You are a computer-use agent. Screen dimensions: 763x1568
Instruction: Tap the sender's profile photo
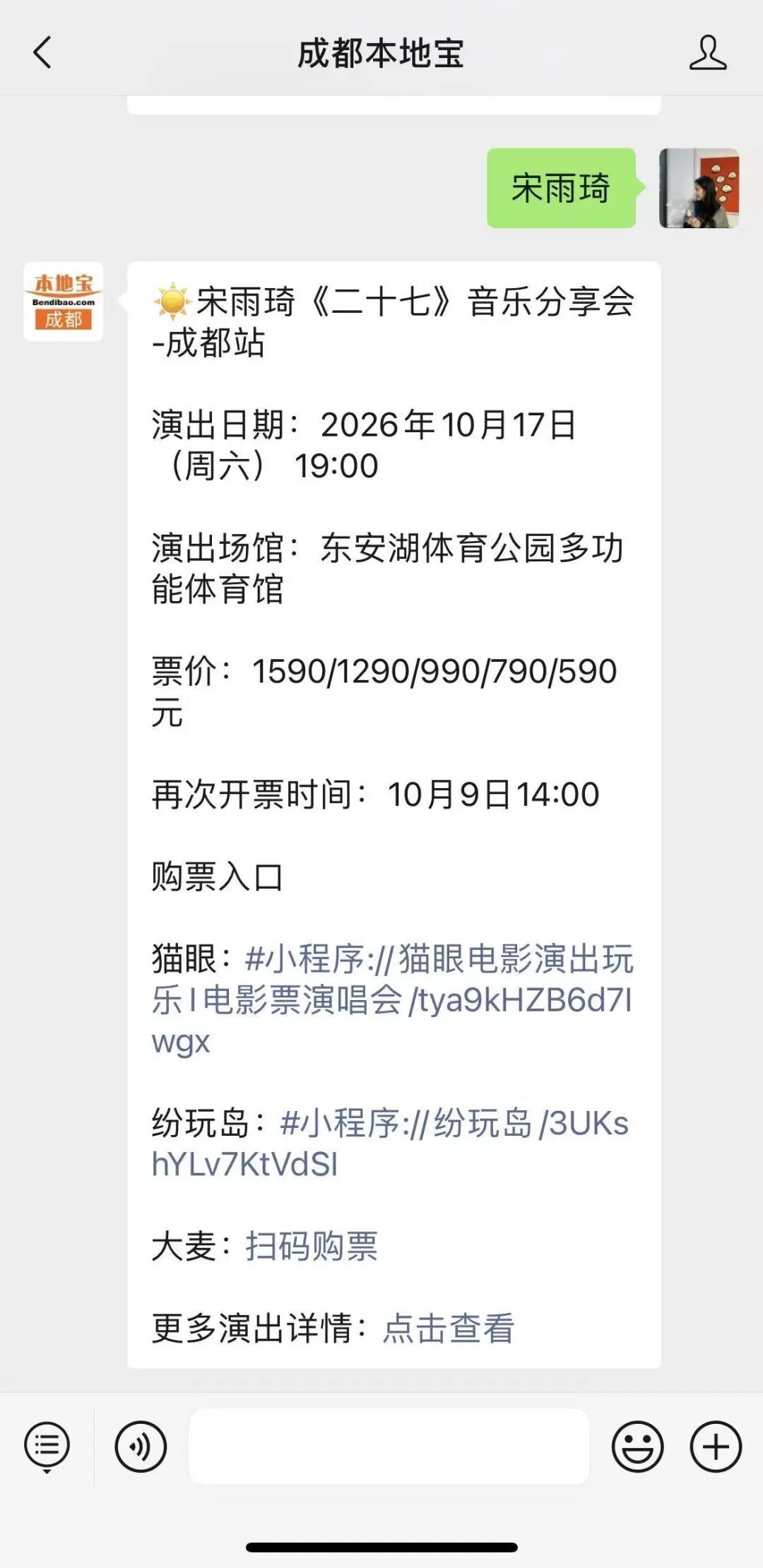[699, 188]
